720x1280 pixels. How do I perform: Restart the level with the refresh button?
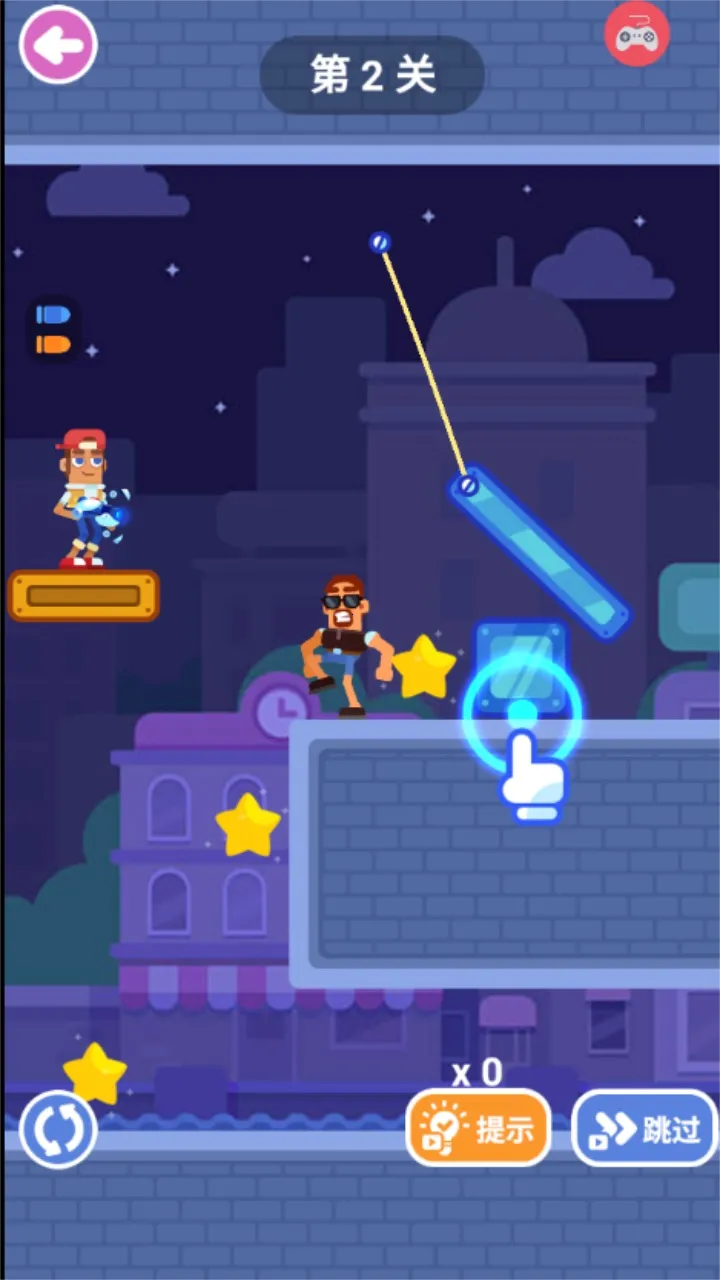point(58,1130)
